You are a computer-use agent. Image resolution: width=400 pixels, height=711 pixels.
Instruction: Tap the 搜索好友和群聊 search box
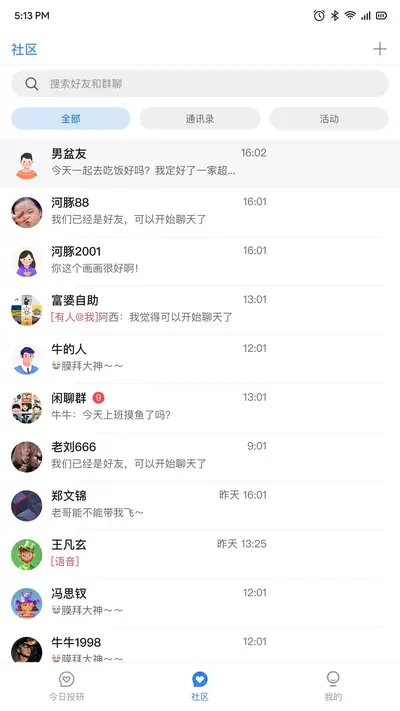(200, 84)
